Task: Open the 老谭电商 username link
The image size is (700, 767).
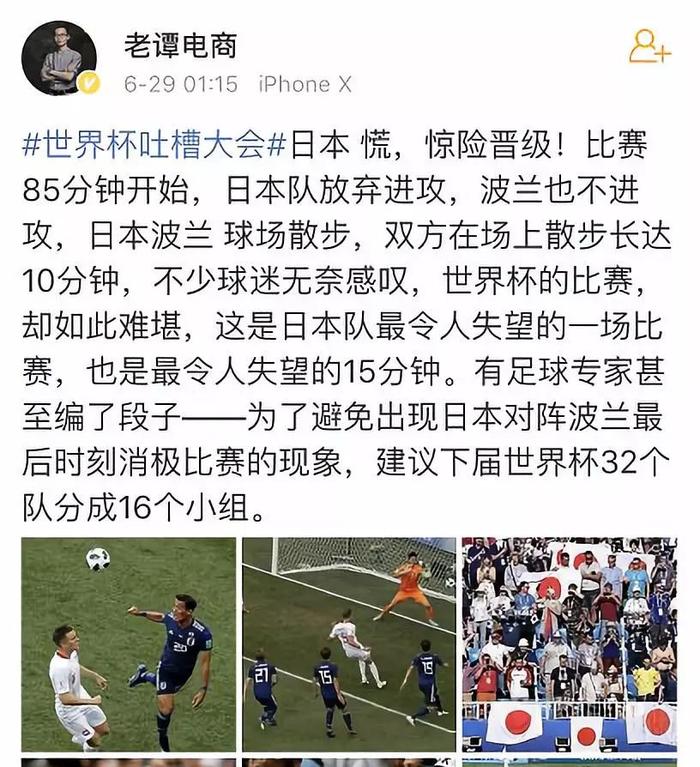Action: pos(180,44)
